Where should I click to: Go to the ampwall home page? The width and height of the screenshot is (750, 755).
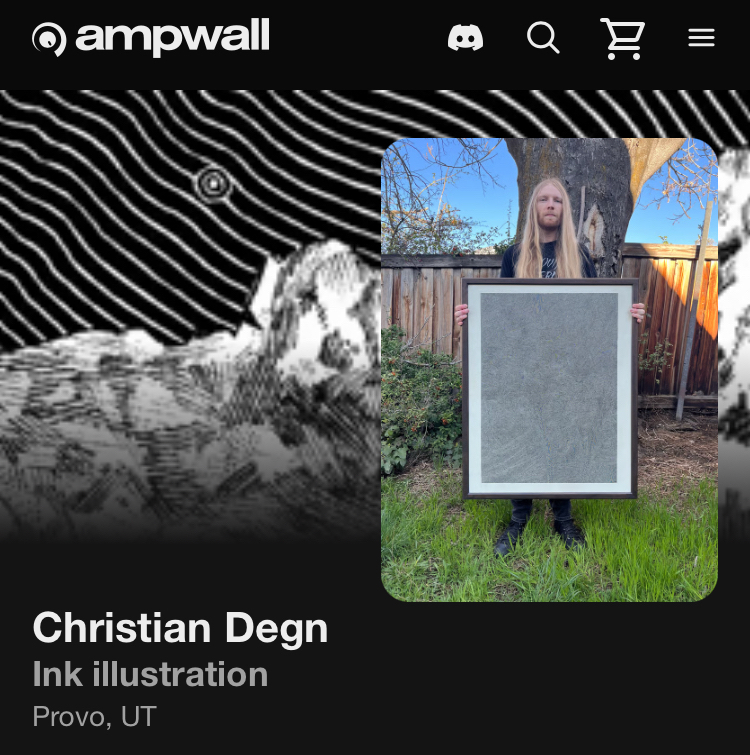tap(151, 38)
